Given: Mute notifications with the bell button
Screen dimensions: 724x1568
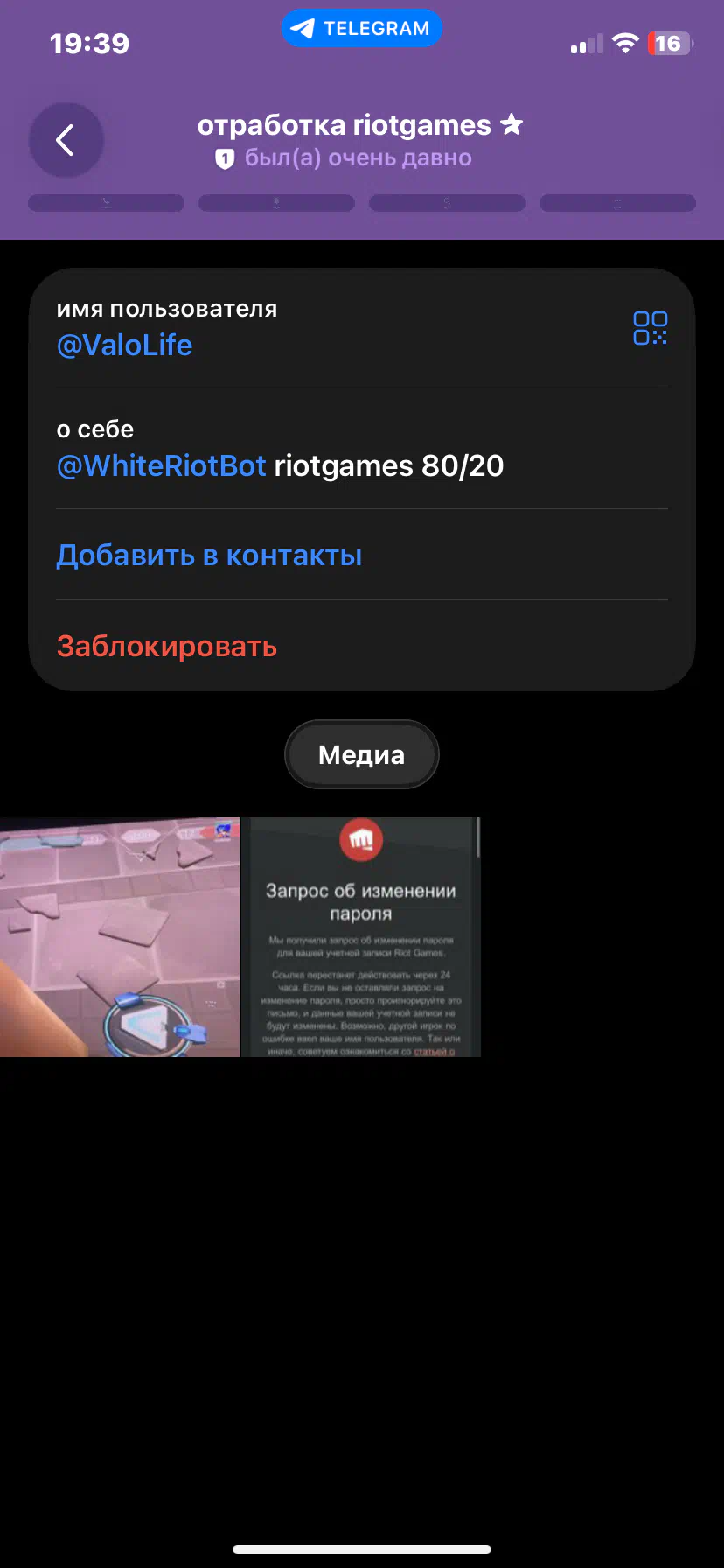Looking at the screenshot, I should pyautogui.click(x=276, y=203).
